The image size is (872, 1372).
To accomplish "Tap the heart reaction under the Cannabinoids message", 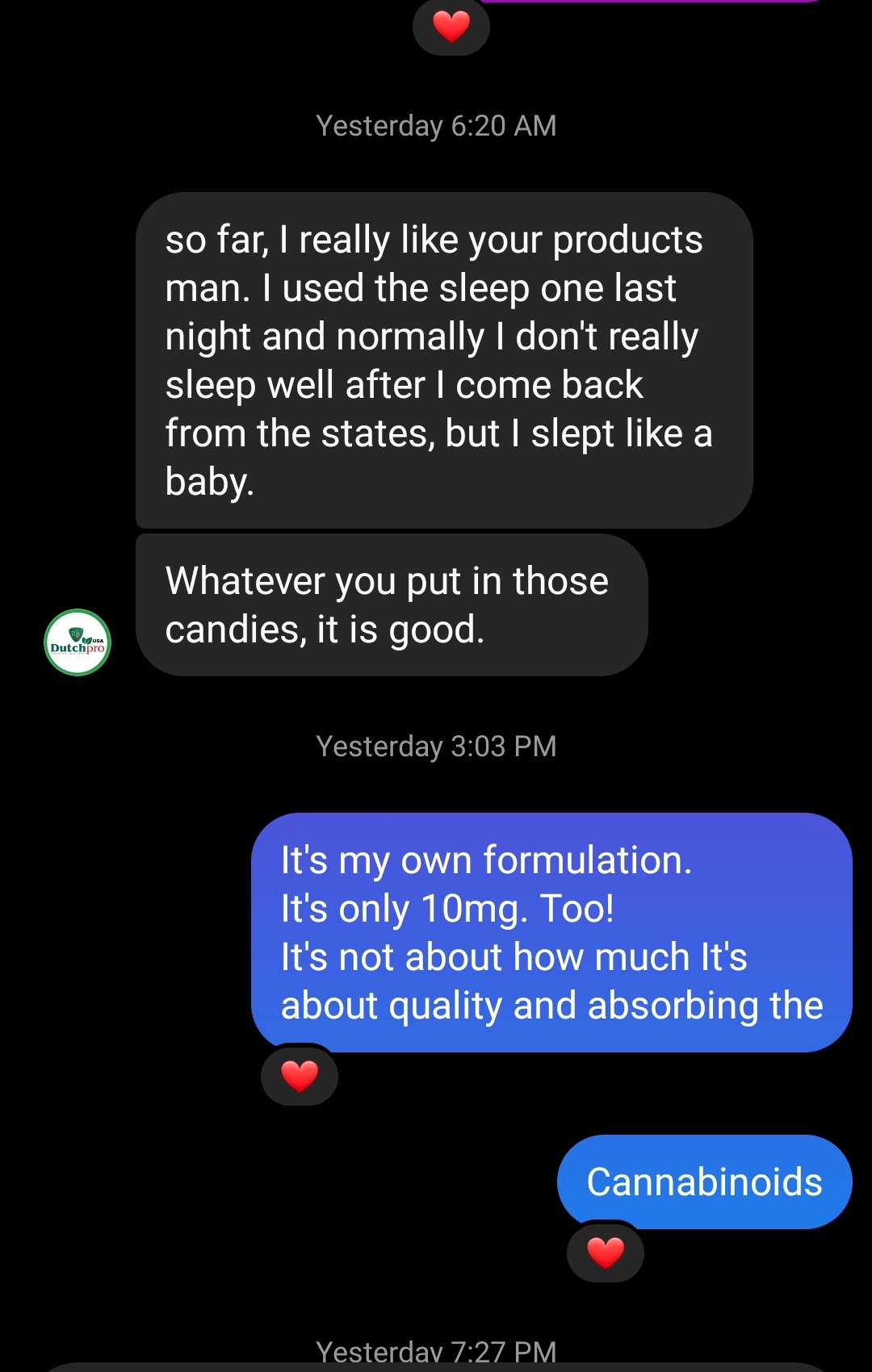I will tap(606, 1253).
